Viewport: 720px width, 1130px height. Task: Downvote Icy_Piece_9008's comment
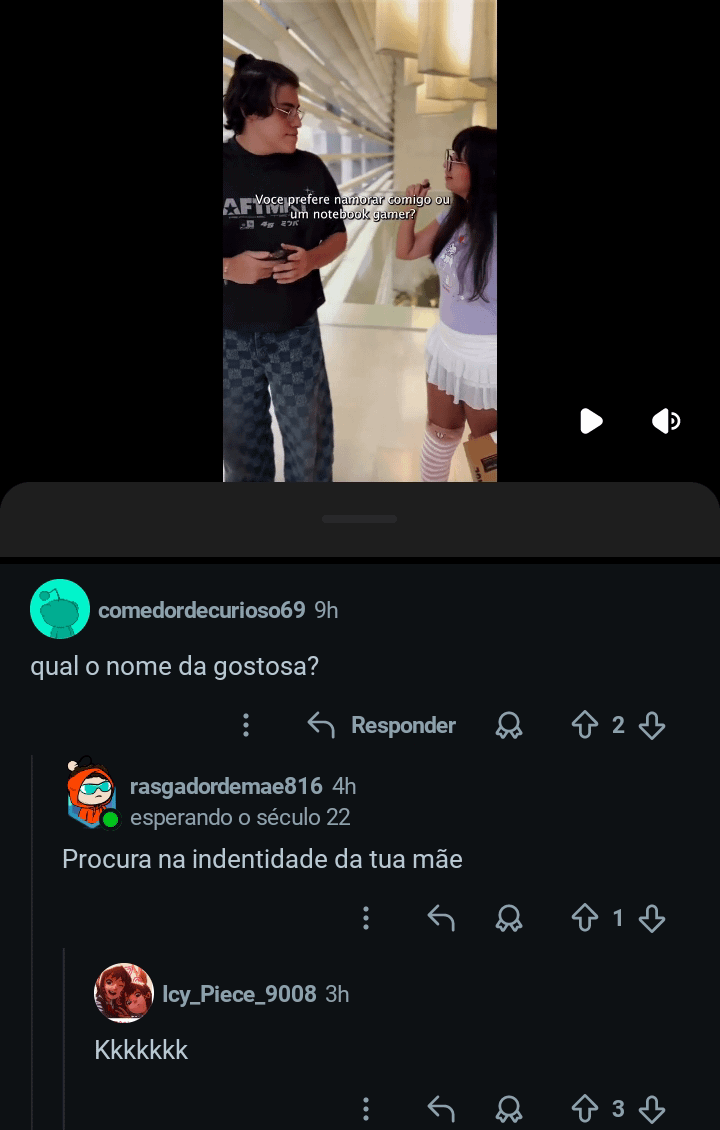click(652, 1109)
